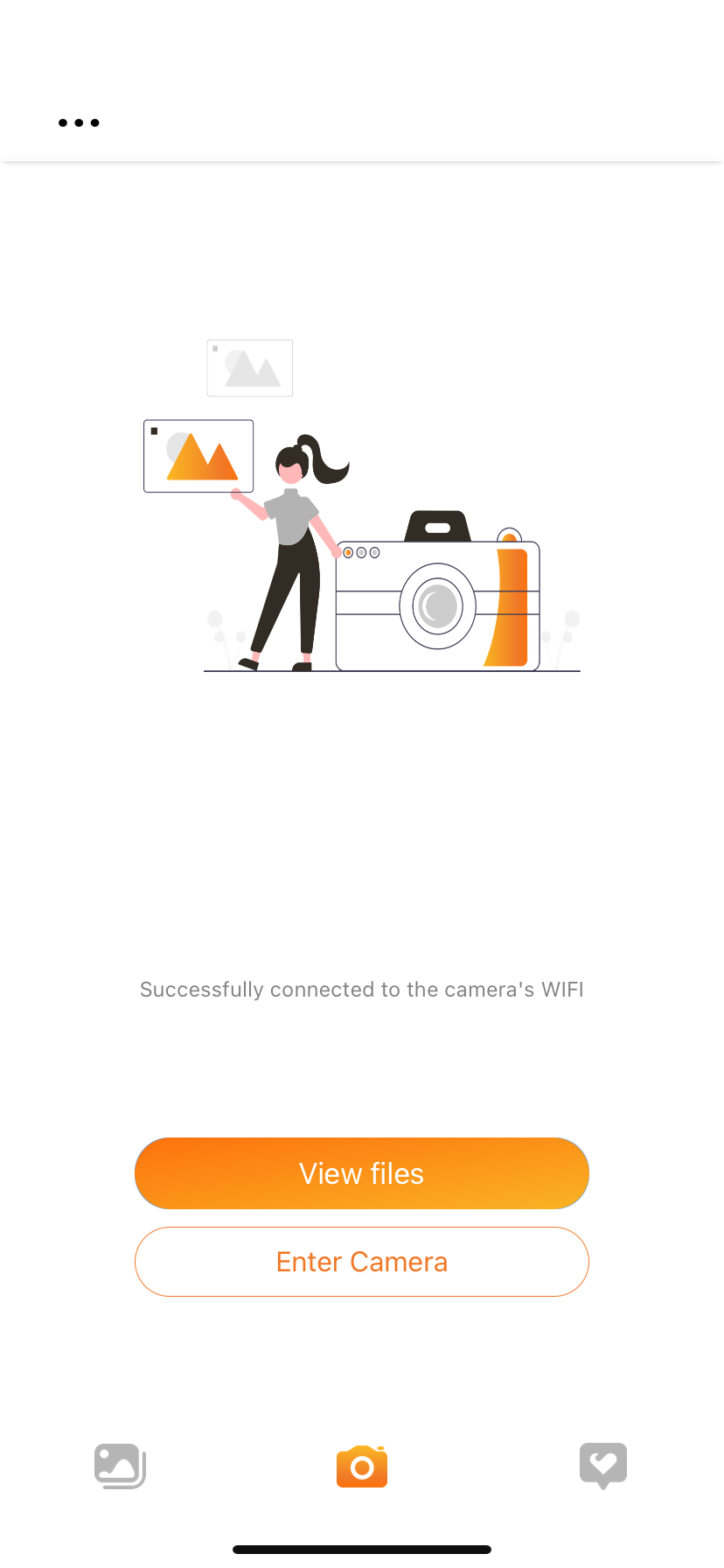The width and height of the screenshot is (724, 1568).
Task: Select the orange camera tab
Action: coord(361,1466)
